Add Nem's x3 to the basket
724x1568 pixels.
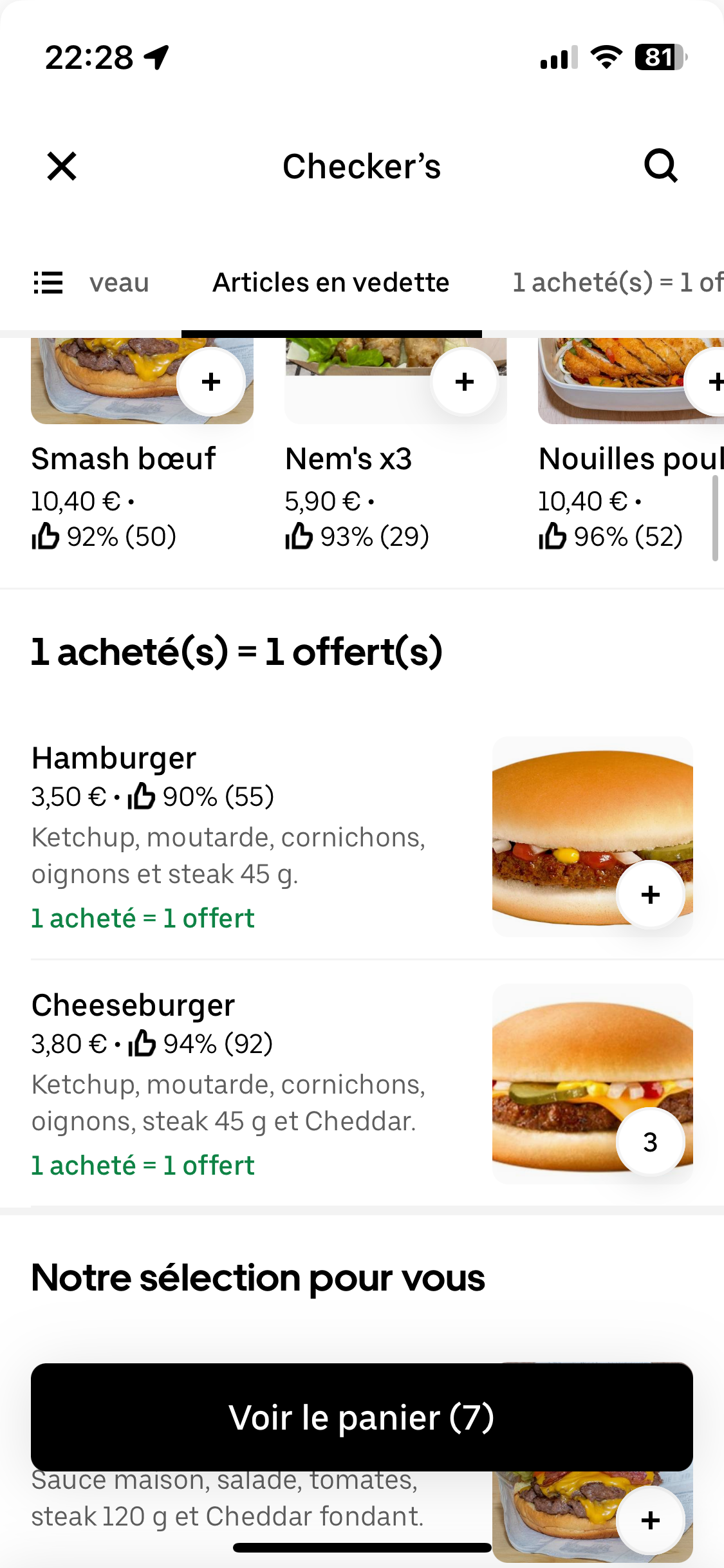[x=464, y=382]
